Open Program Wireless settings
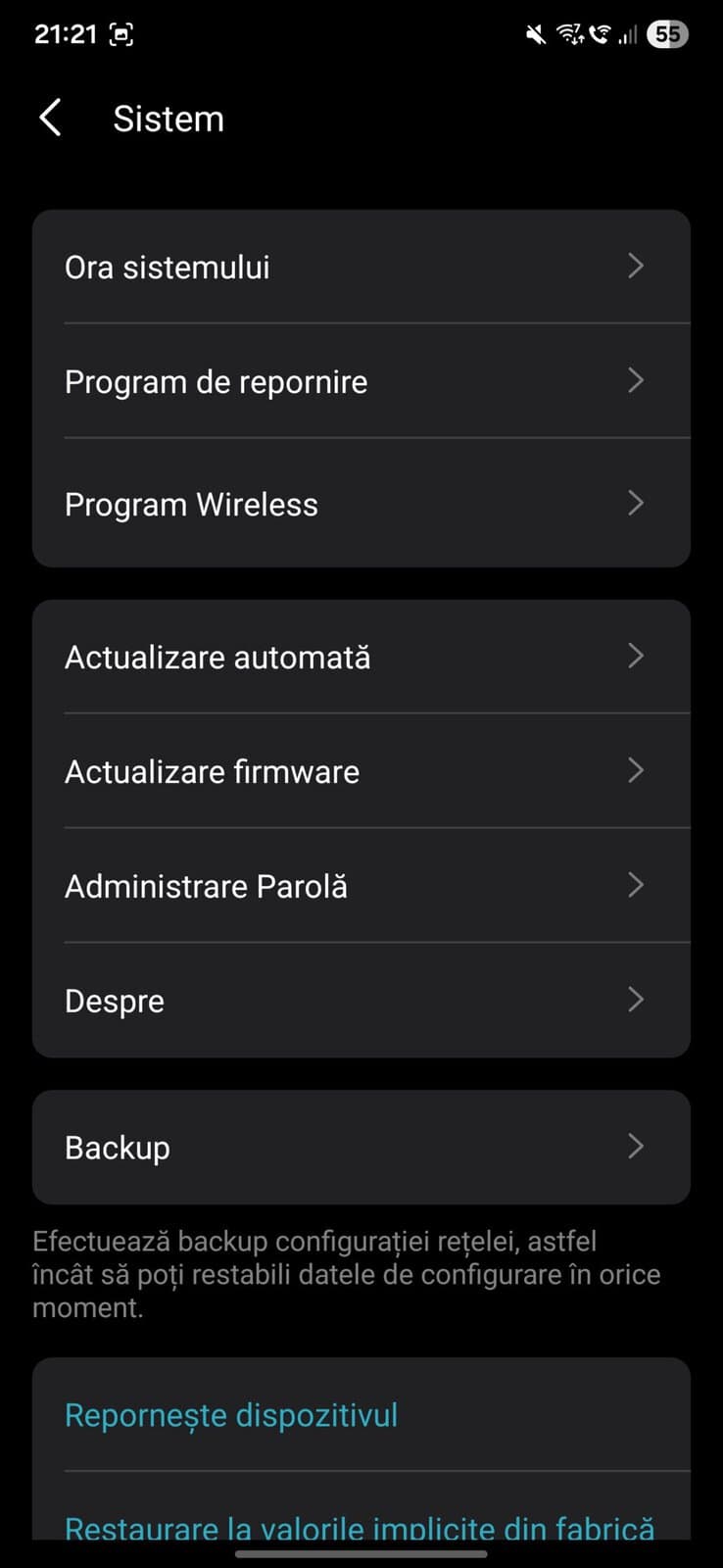This screenshot has height=1568, width=723. pos(361,504)
